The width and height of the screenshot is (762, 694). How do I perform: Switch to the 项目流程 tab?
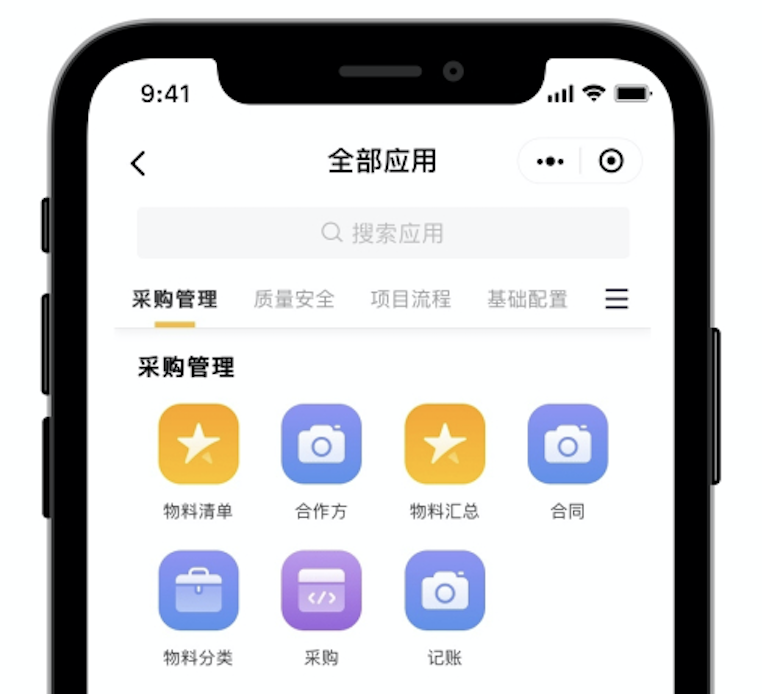pyautogui.click(x=410, y=299)
